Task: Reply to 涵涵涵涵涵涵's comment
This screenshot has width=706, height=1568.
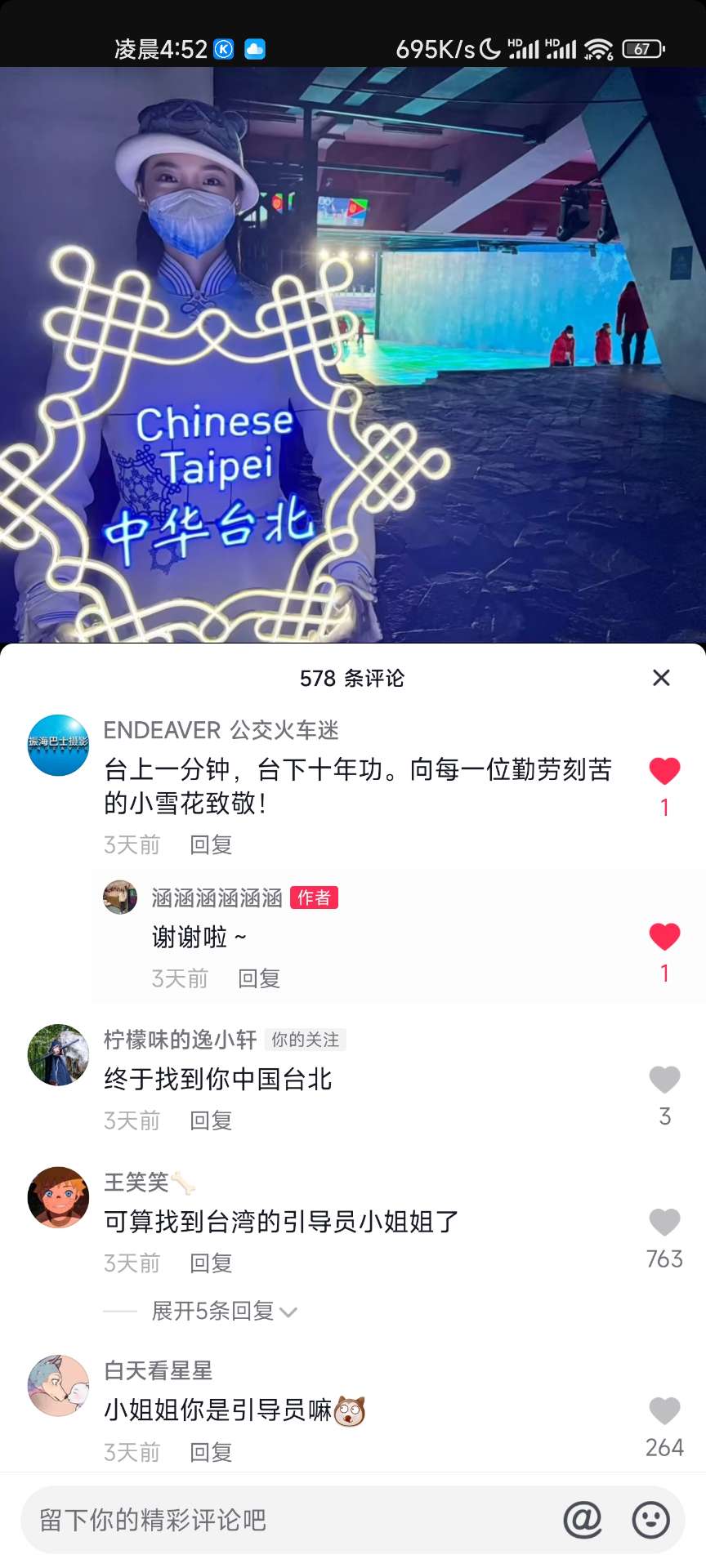Action: 259,978
